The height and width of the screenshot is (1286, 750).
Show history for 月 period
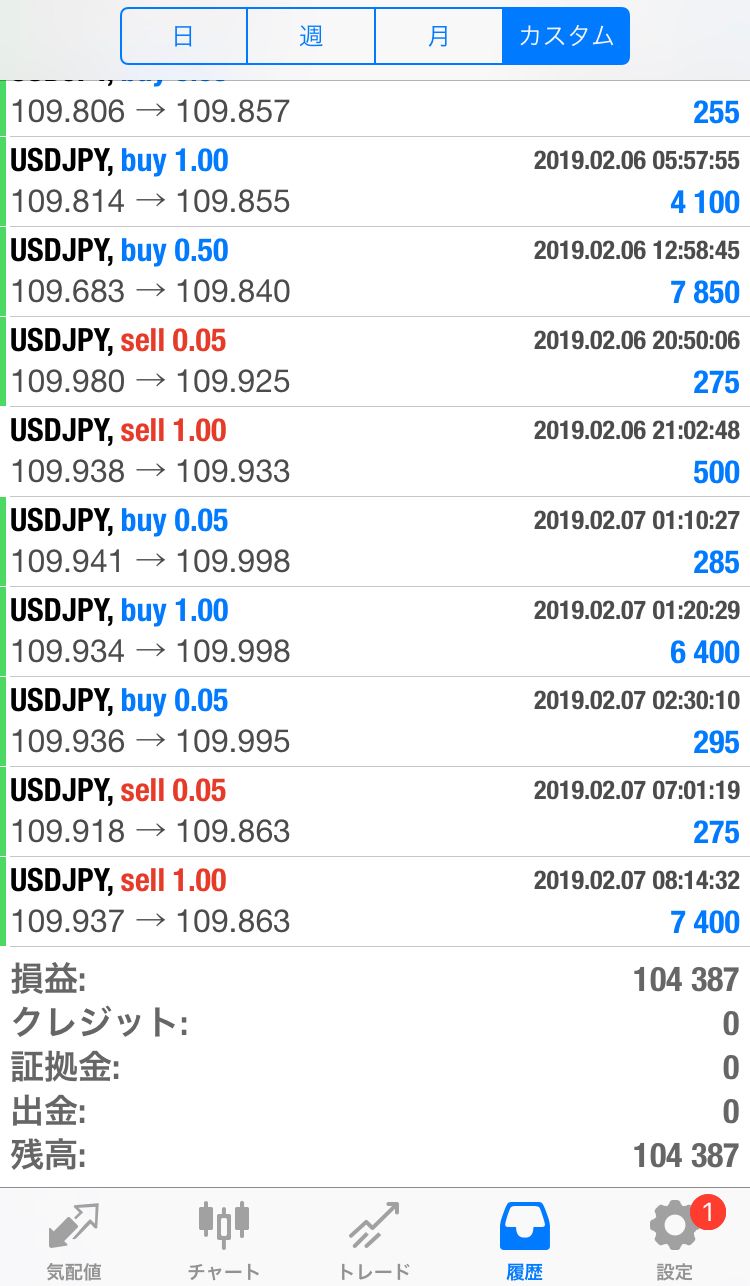[x=438, y=37]
